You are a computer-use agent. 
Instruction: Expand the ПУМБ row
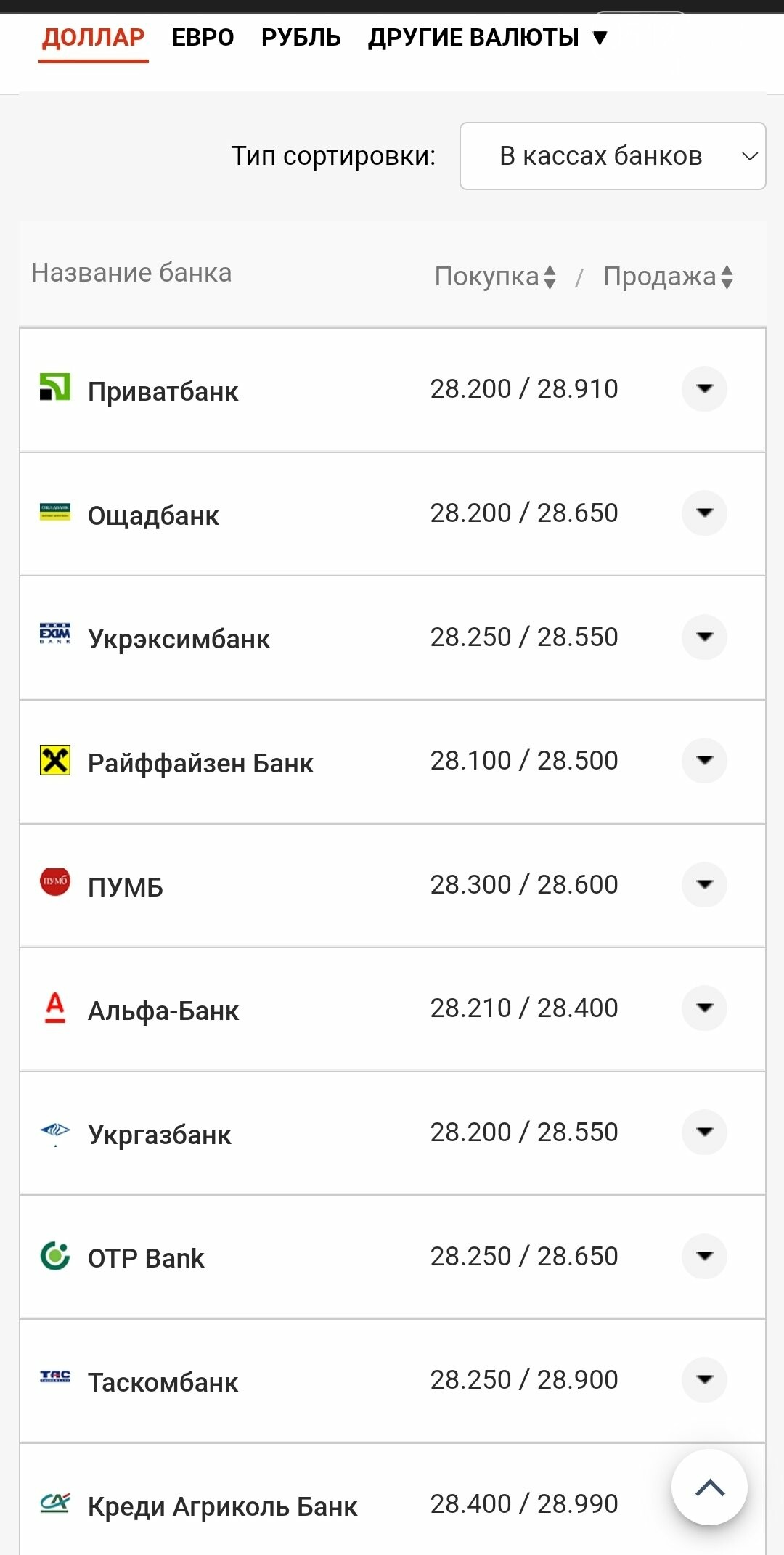pyautogui.click(x=704, y=885)
